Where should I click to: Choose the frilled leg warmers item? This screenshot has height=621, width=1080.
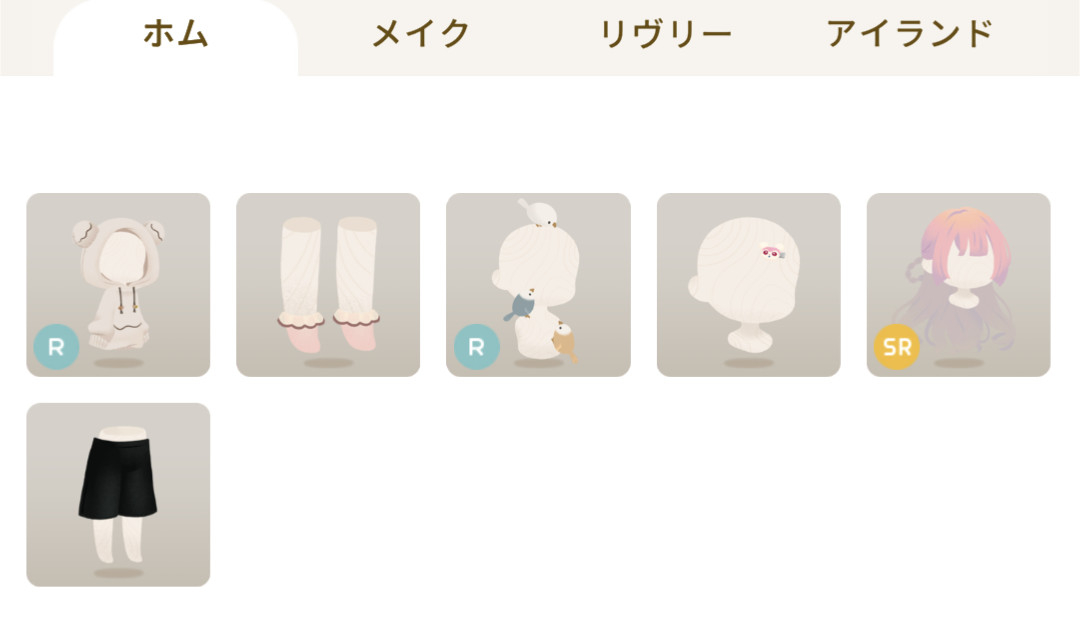point(328,285)
